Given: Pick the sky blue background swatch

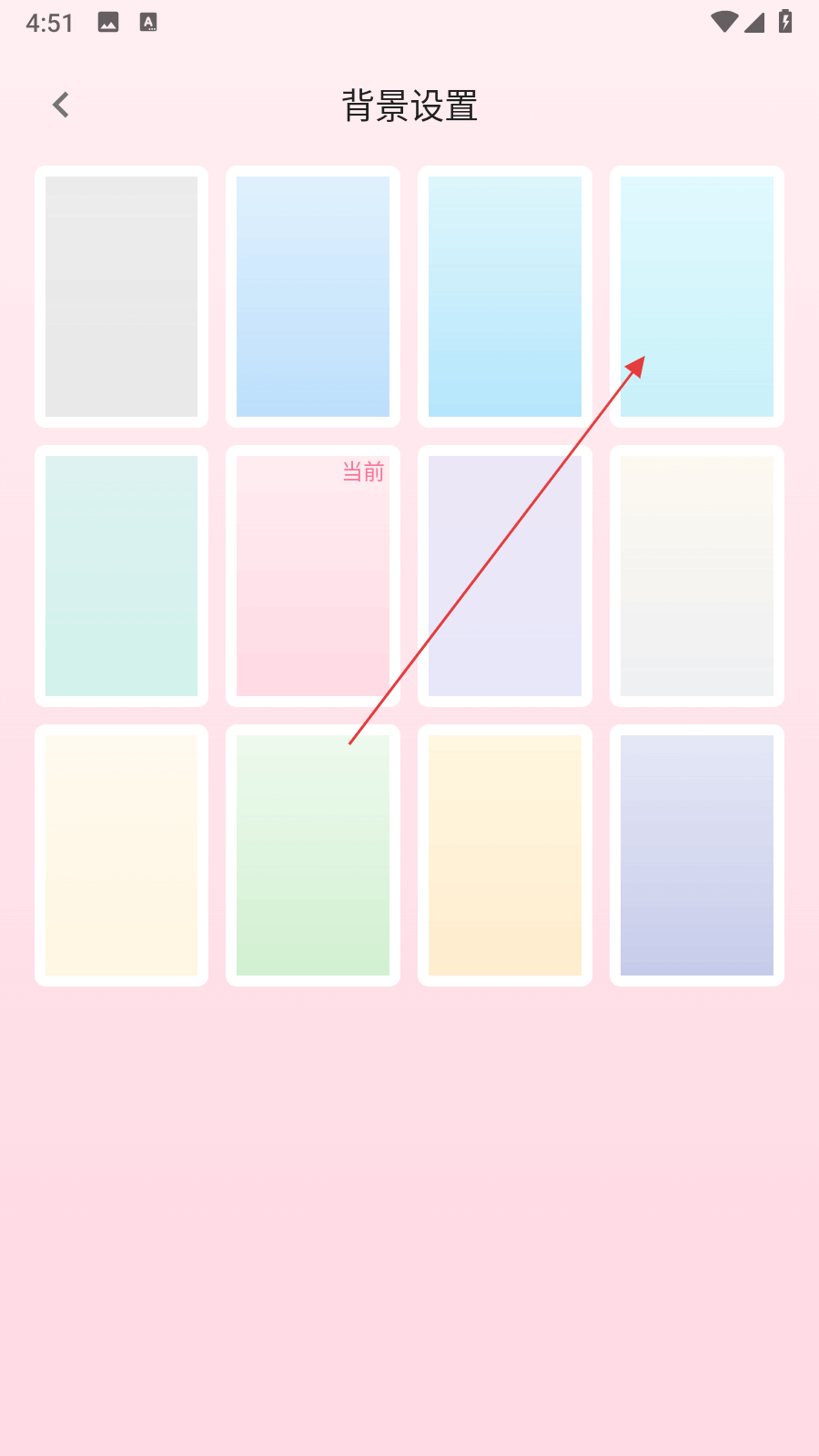Looking at the screenshot, I should (x=505, y=297).
